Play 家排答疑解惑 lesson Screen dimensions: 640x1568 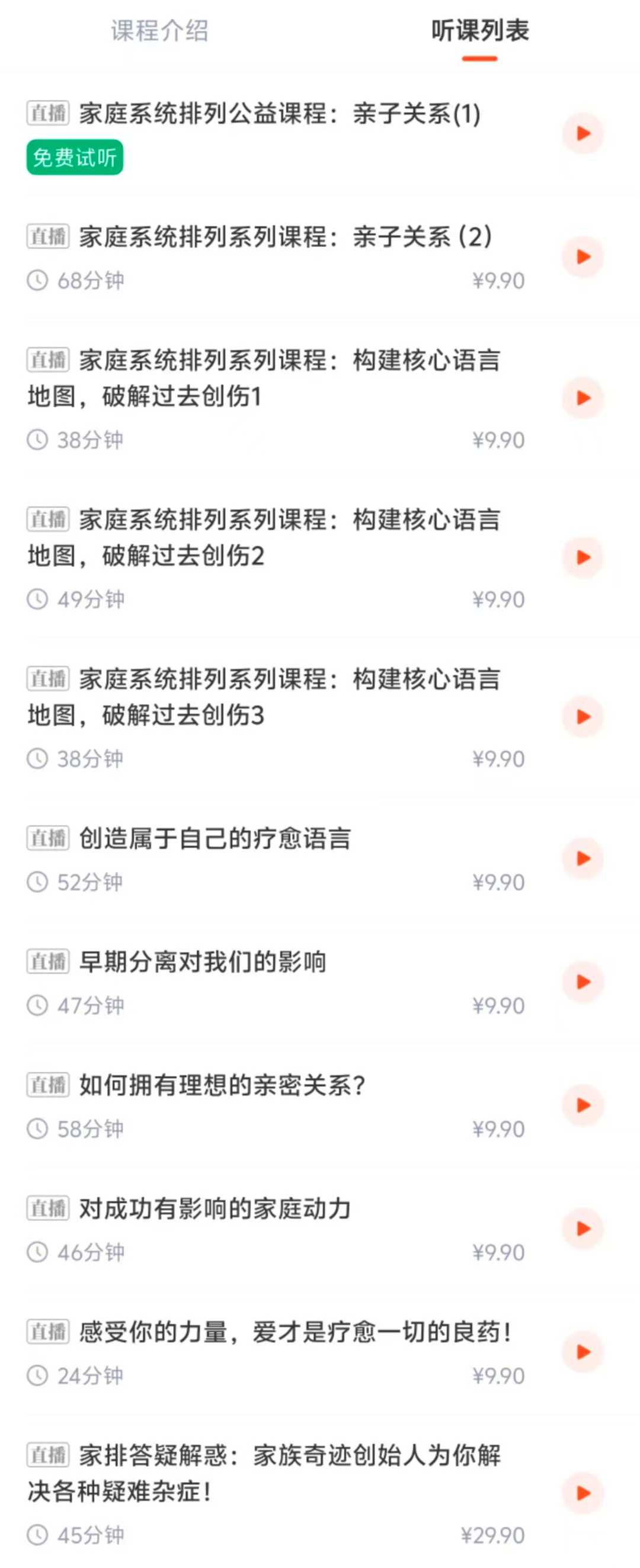point(583,1493)
